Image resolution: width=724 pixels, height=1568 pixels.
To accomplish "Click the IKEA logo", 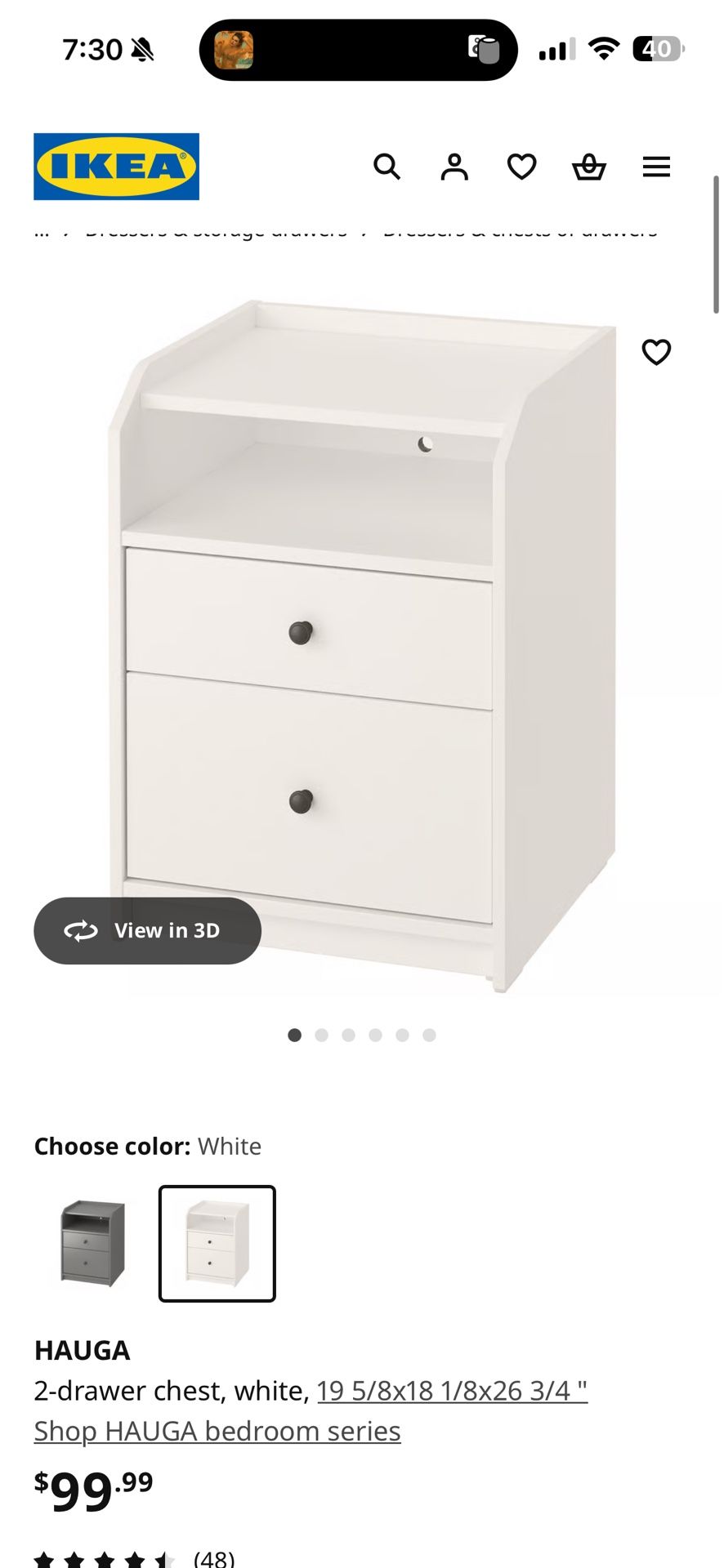I will click(x=116, y=165).
